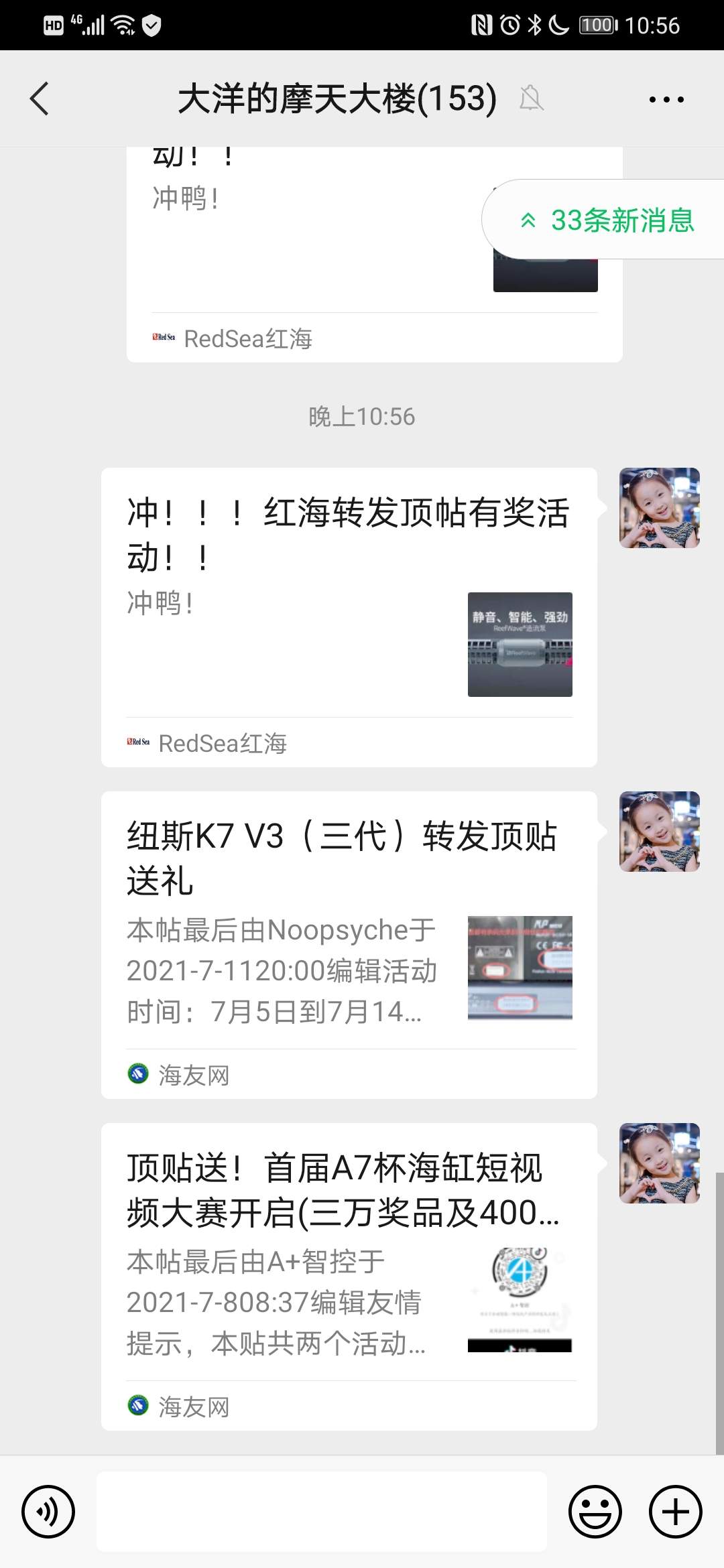View sender's avatar beside the 红海 card
Viewport: 724px width, 1568px height.
tap(659, 508)
